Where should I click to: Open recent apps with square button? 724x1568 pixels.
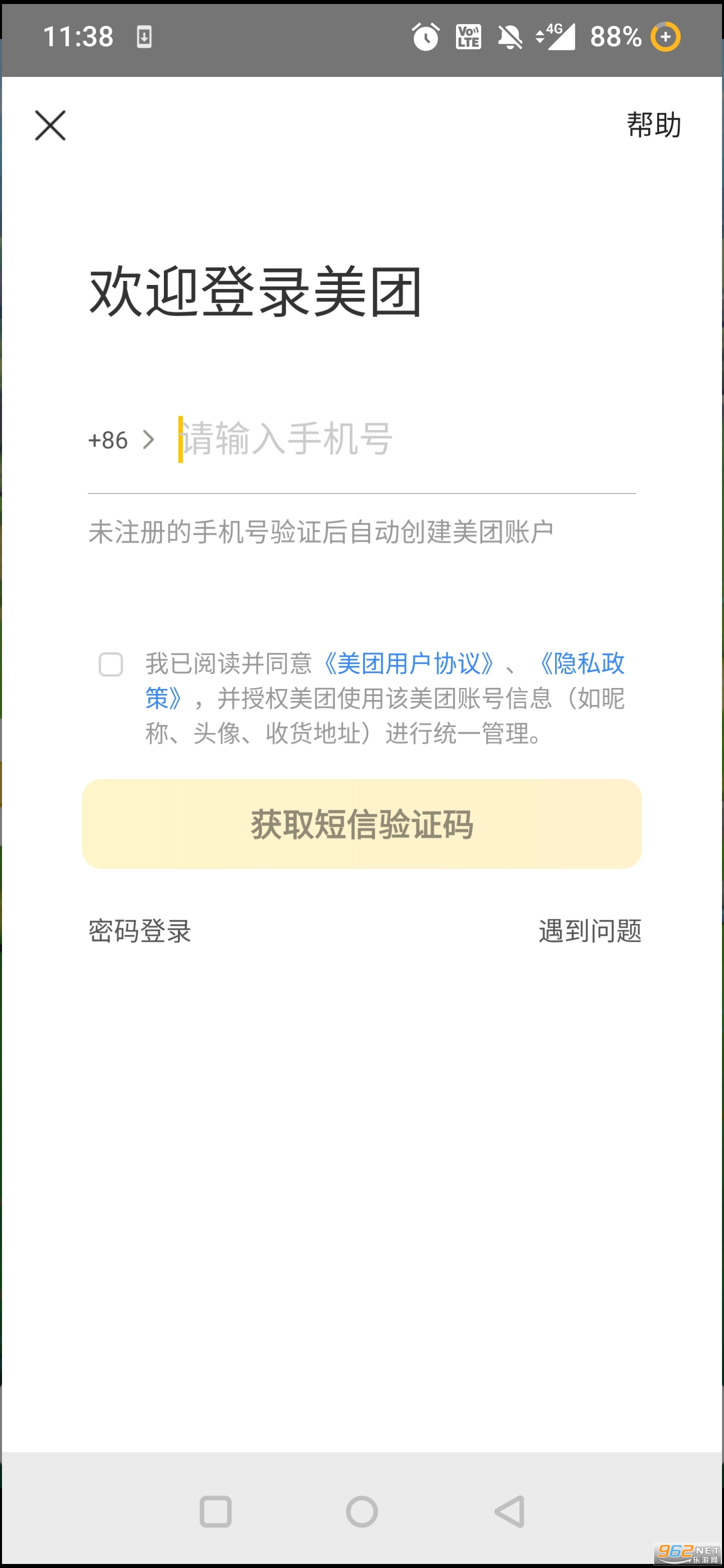click(x=216, y=1511)
